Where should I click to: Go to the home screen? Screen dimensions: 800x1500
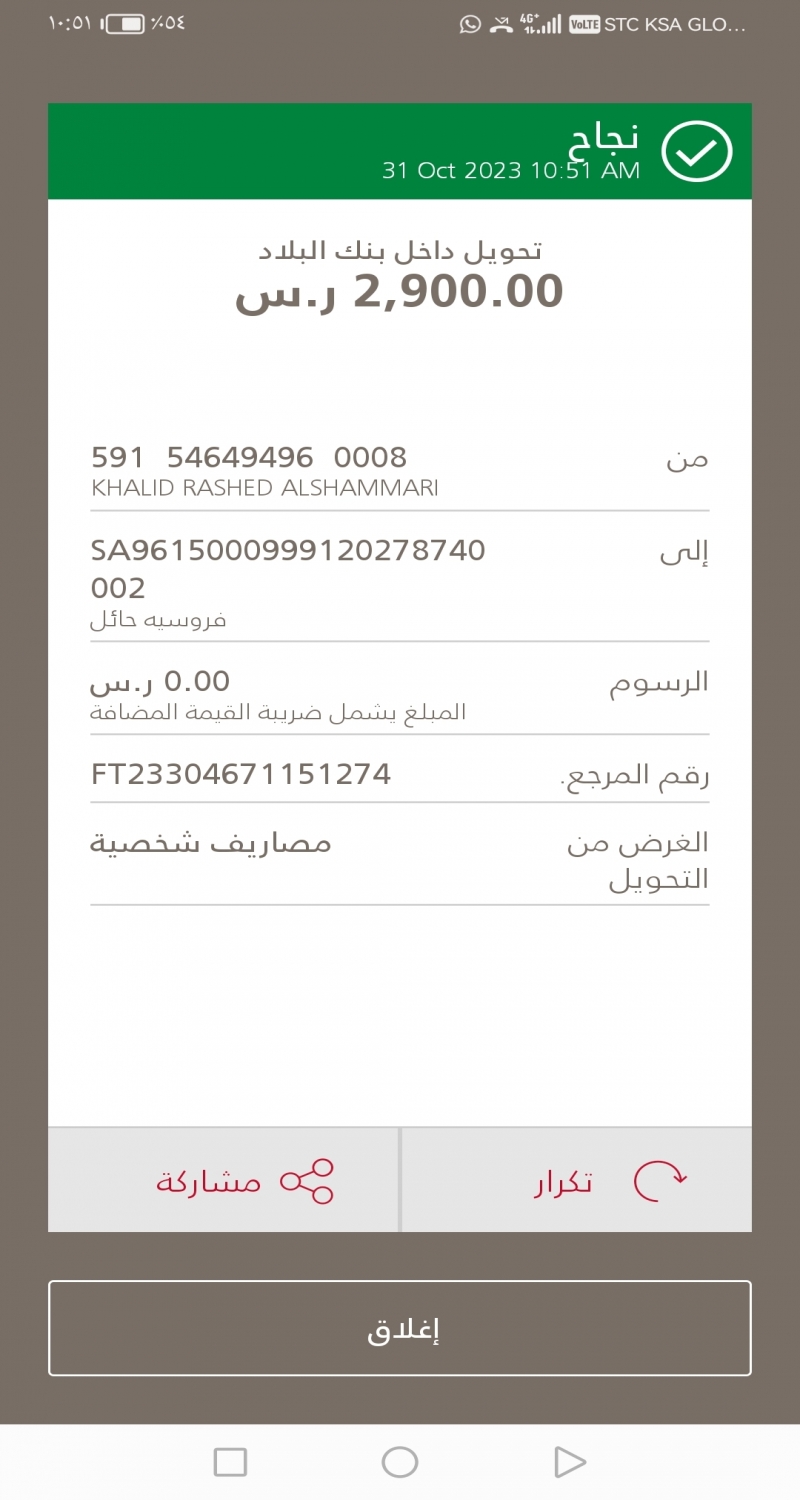click(400, 1462)
